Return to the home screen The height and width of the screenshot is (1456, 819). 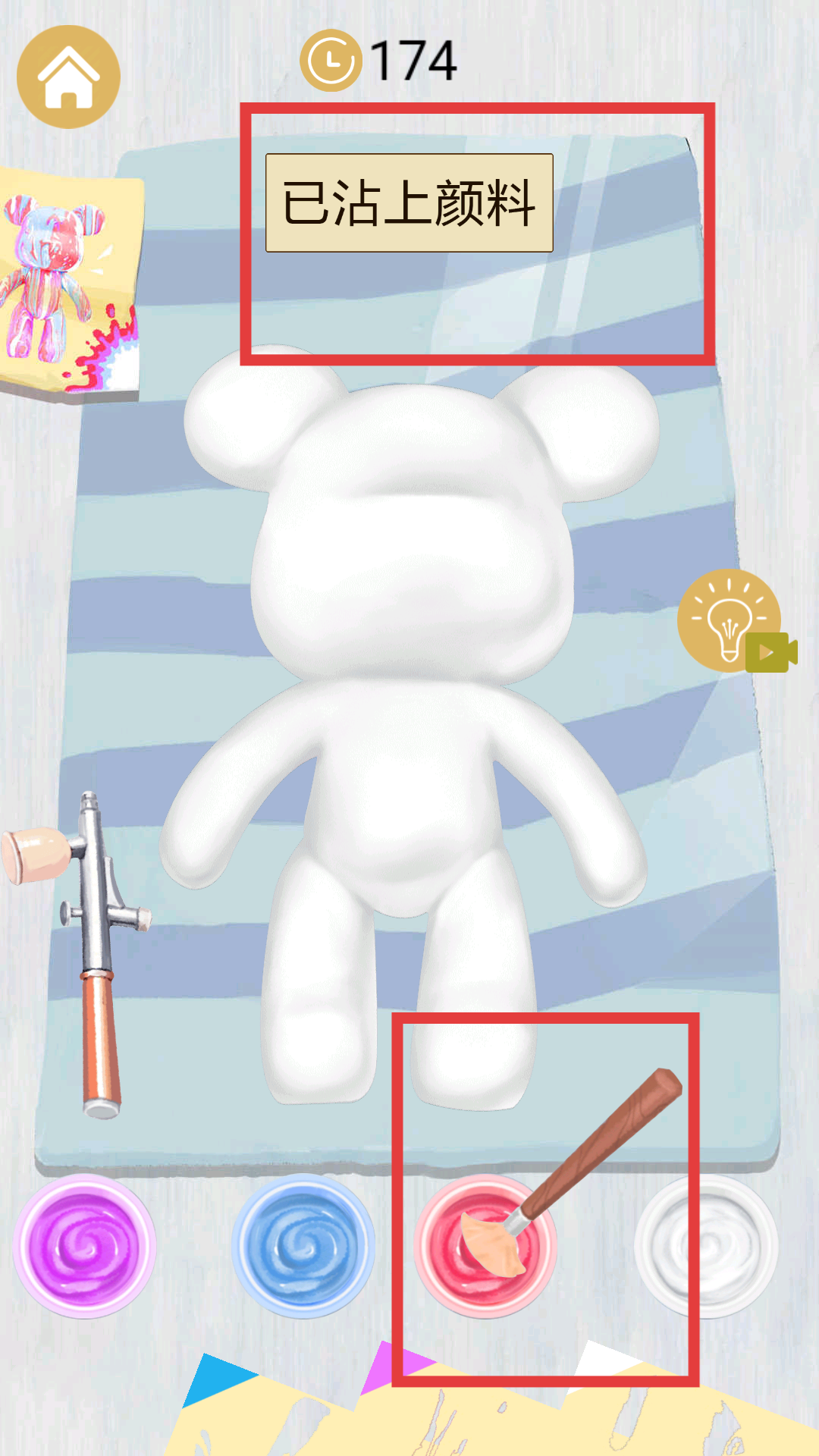click(68, 77)
